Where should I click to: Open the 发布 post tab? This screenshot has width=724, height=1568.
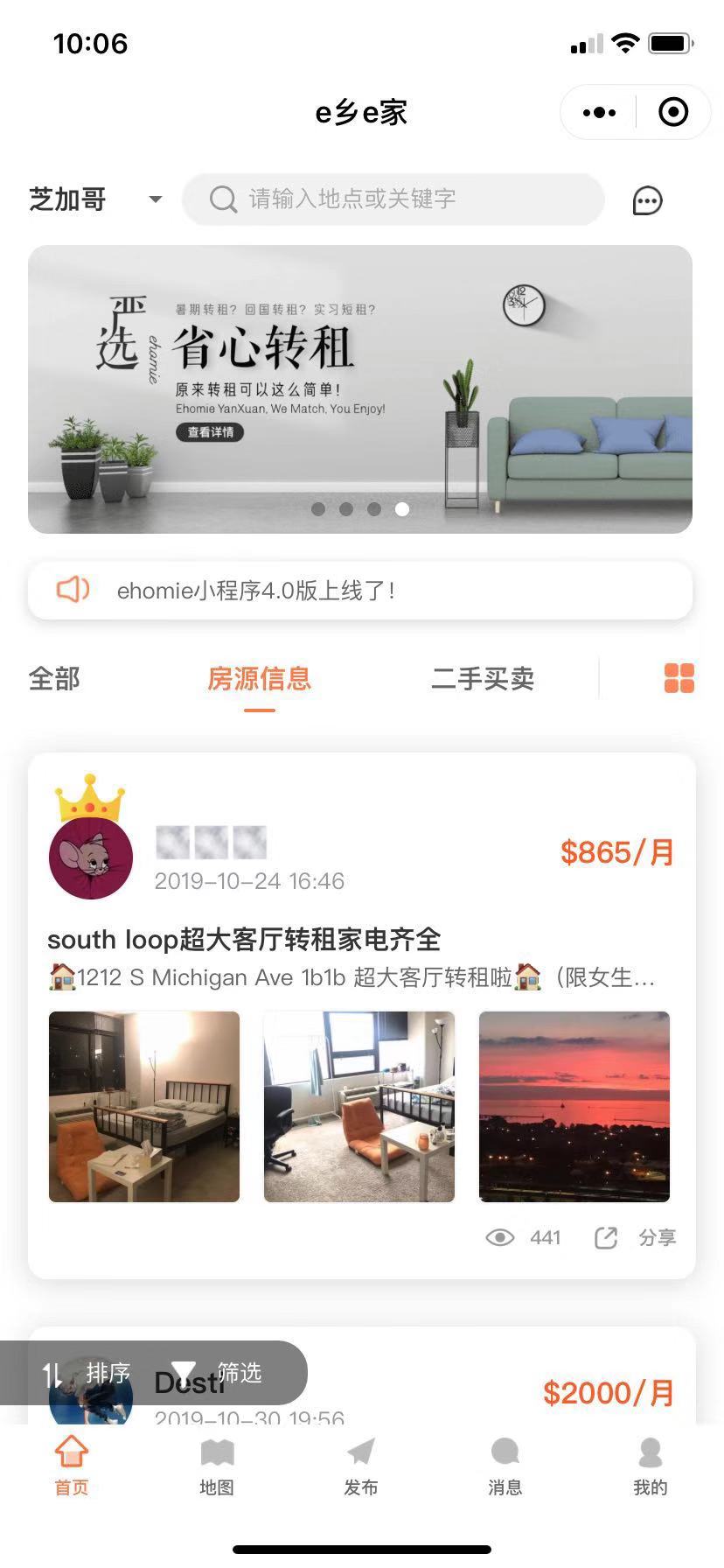361,1466
